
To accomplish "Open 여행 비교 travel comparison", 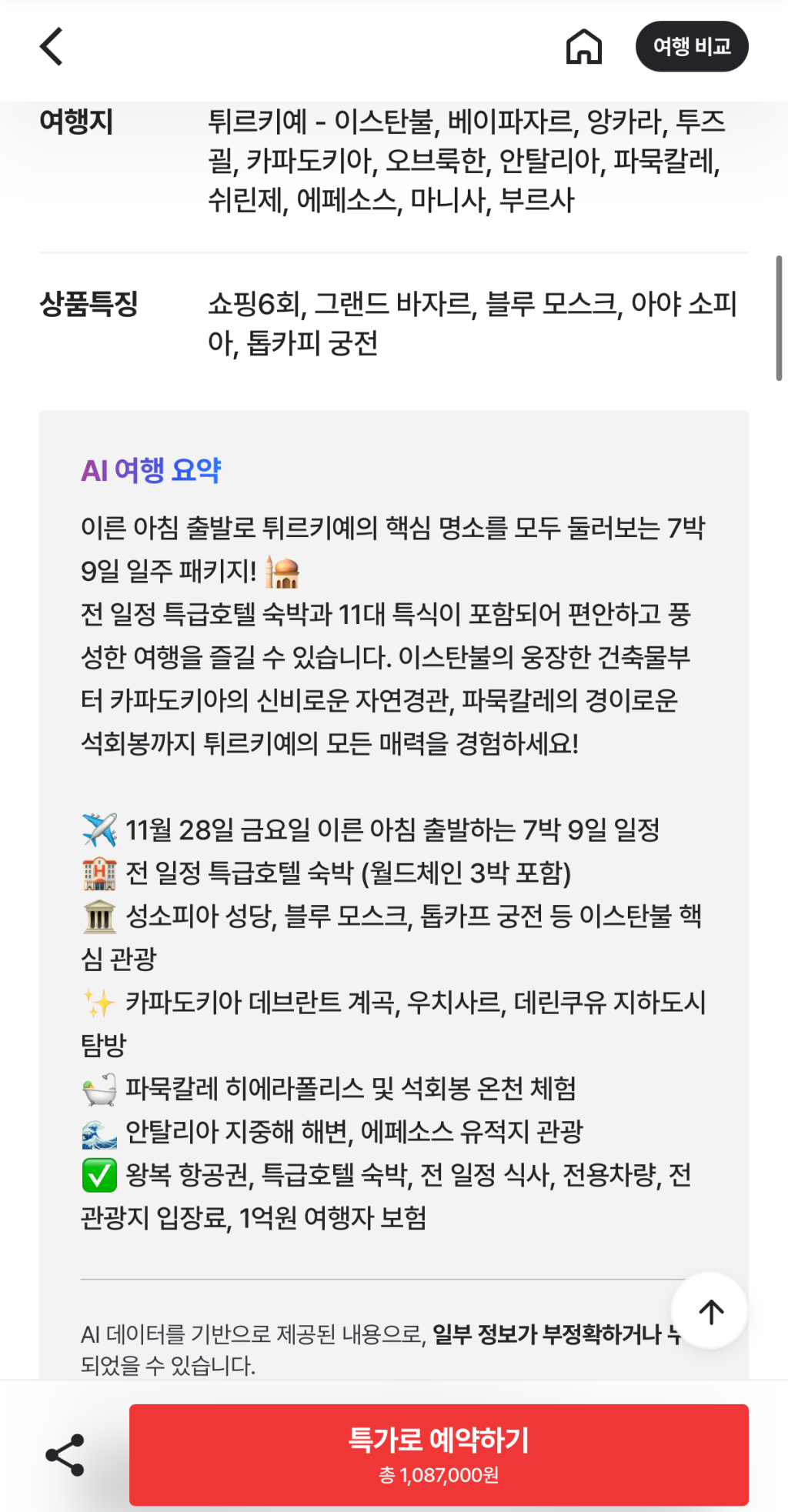I will (x=691, y=47).
